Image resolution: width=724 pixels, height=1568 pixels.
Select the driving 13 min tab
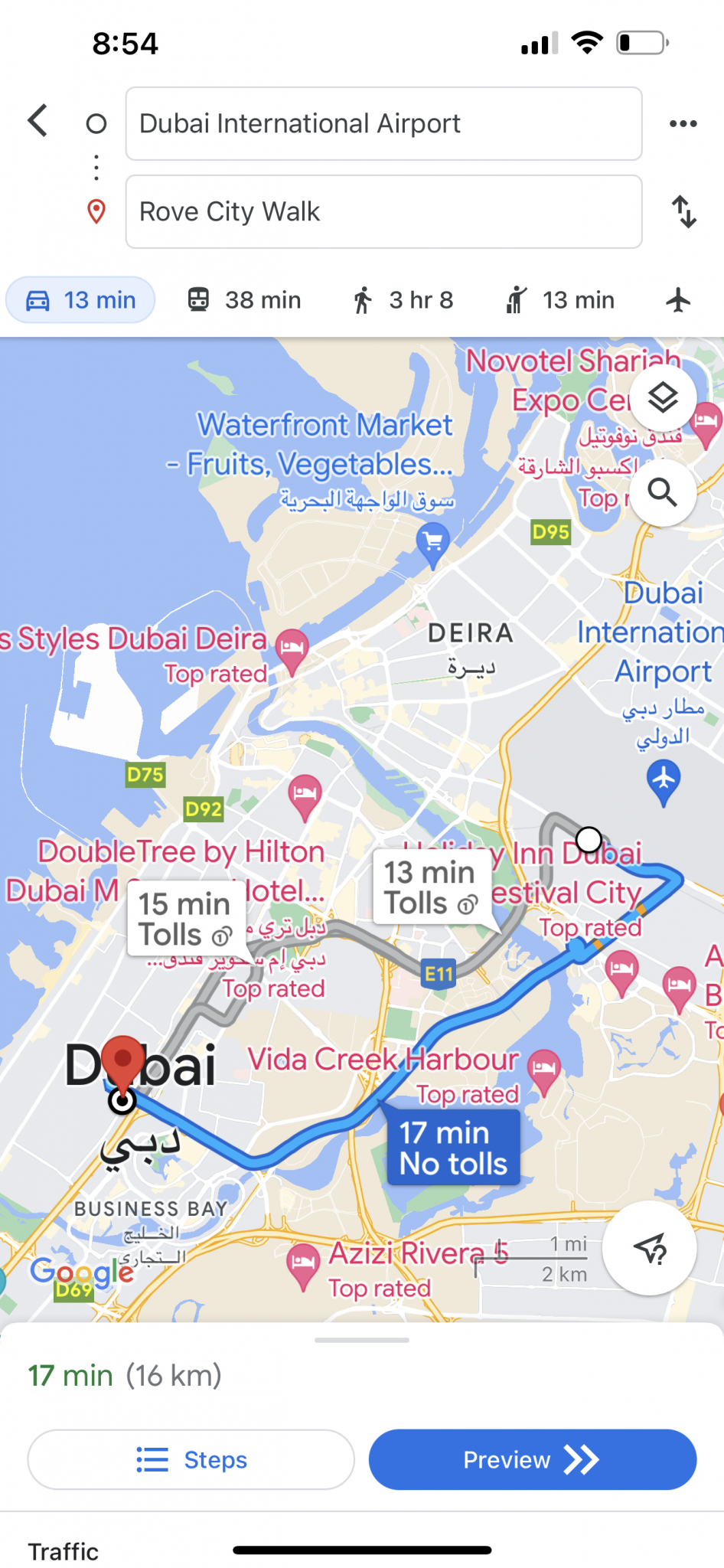(x=80, y=300)
